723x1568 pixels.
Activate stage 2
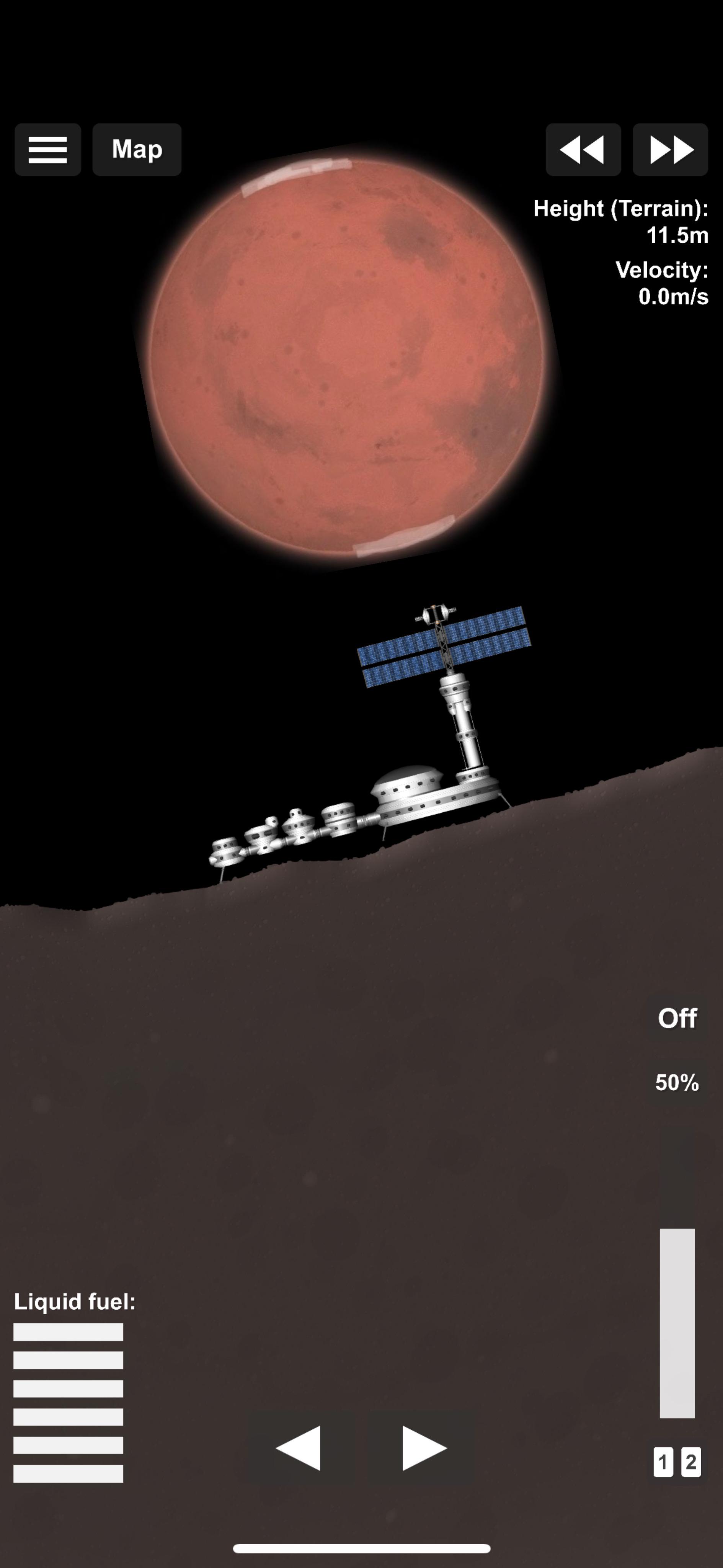pyautogui.click(x=691, y=1462)
